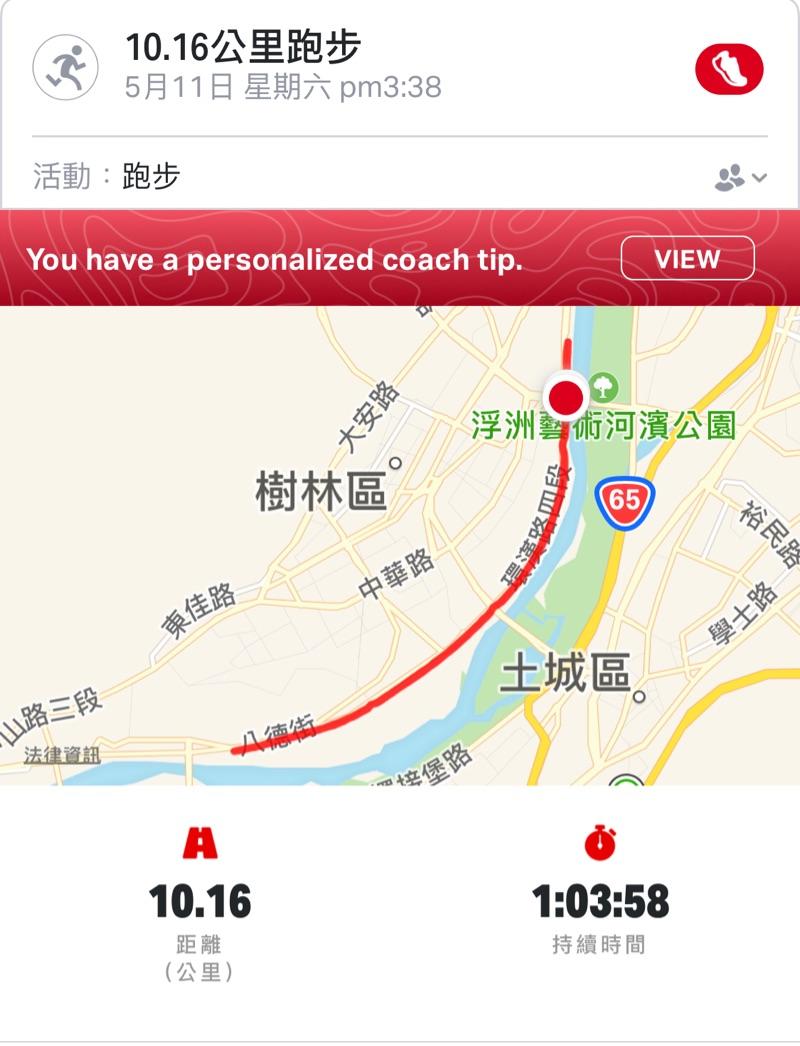Tap VIEW on the coach tip banner

pos(687,259)
